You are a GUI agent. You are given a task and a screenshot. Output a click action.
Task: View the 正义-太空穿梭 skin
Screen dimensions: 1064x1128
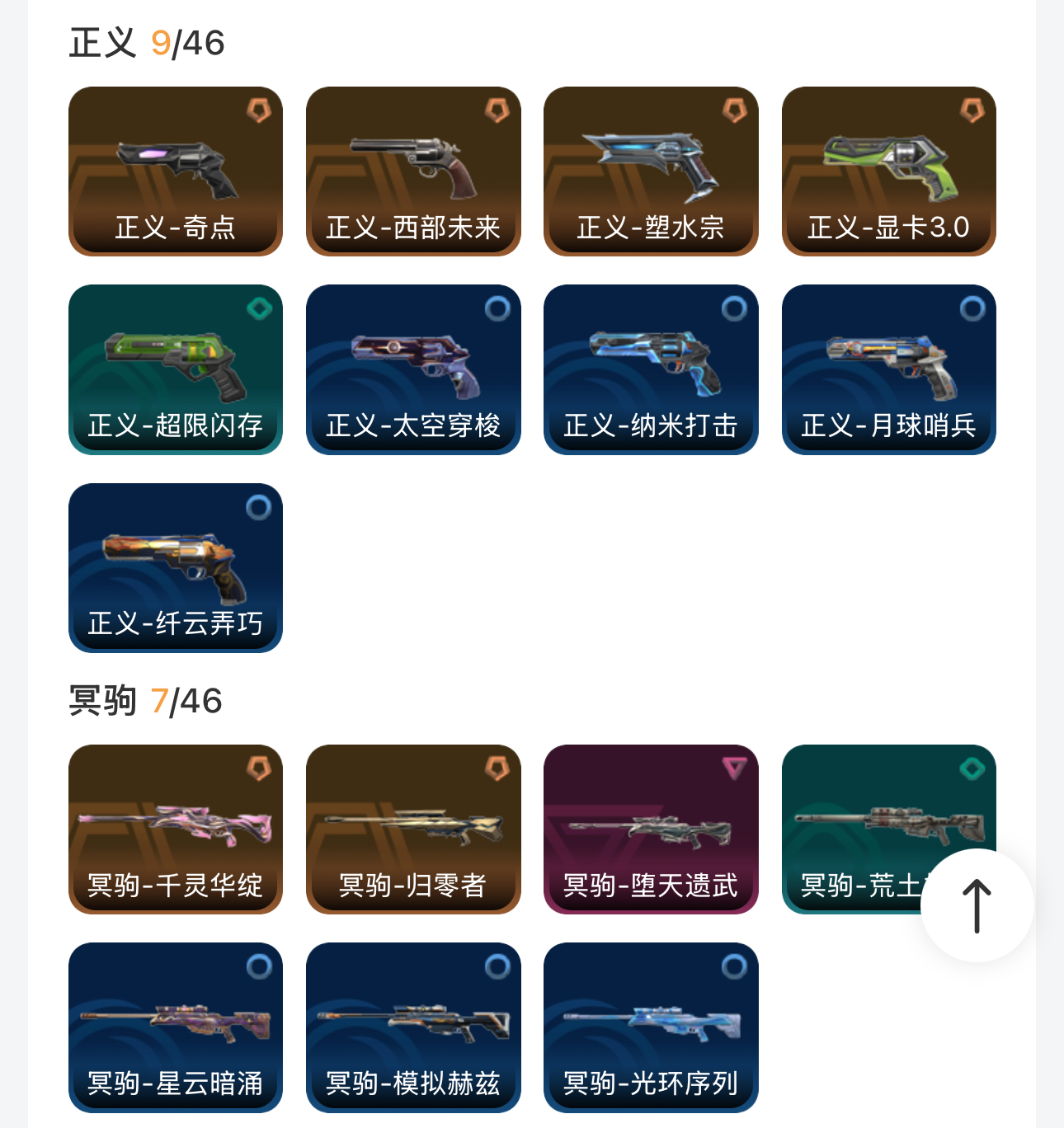click(413, 369)
